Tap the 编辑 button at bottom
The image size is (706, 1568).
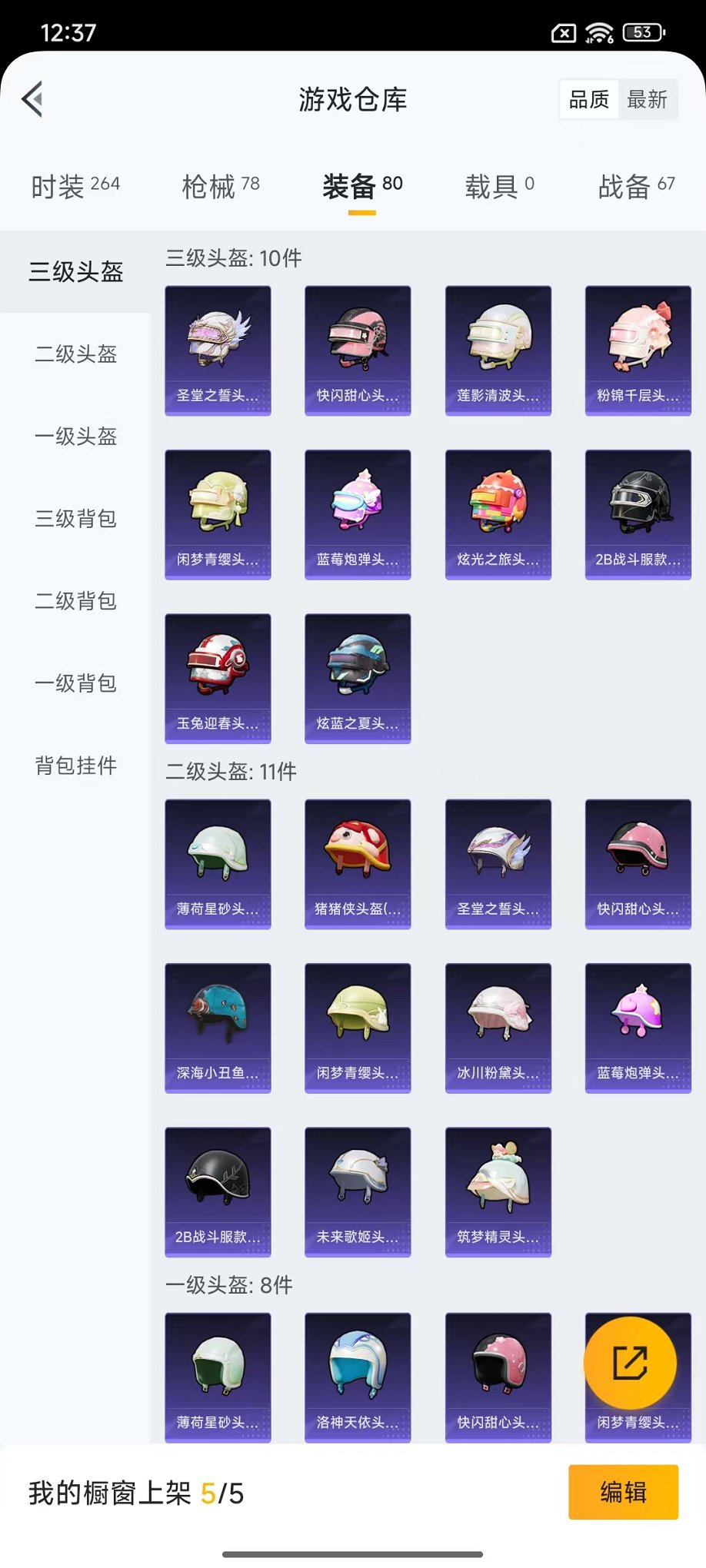tap(623, 1491)
